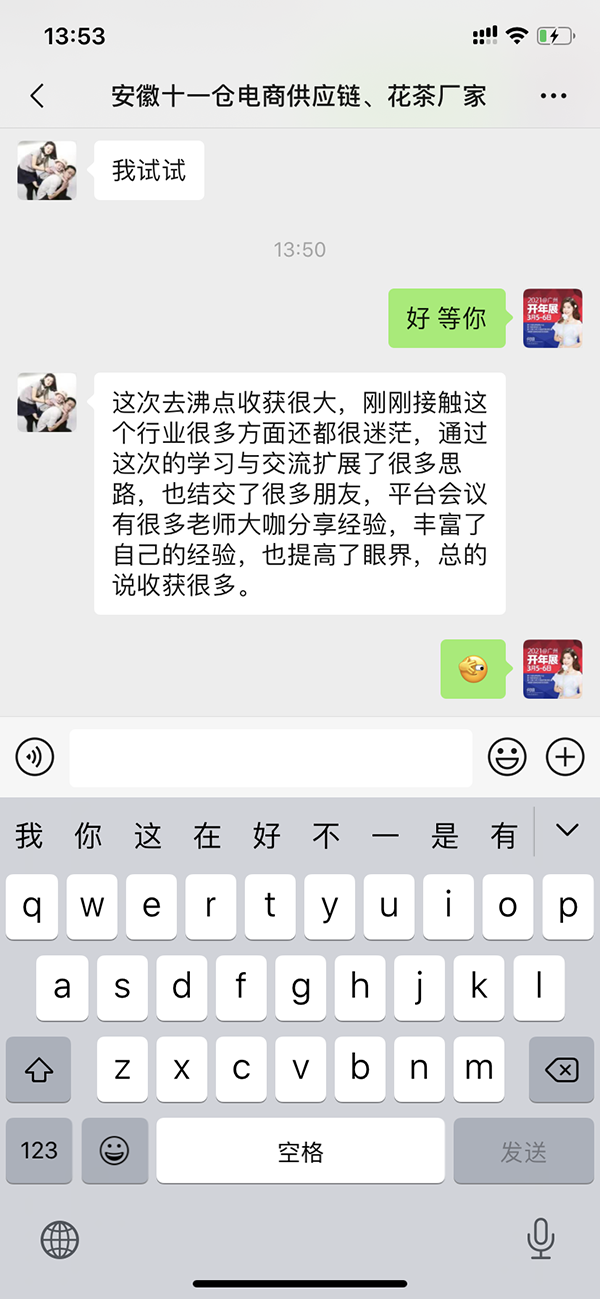
Task: Open the chat details overflow menu
Action: click(553, 96)
